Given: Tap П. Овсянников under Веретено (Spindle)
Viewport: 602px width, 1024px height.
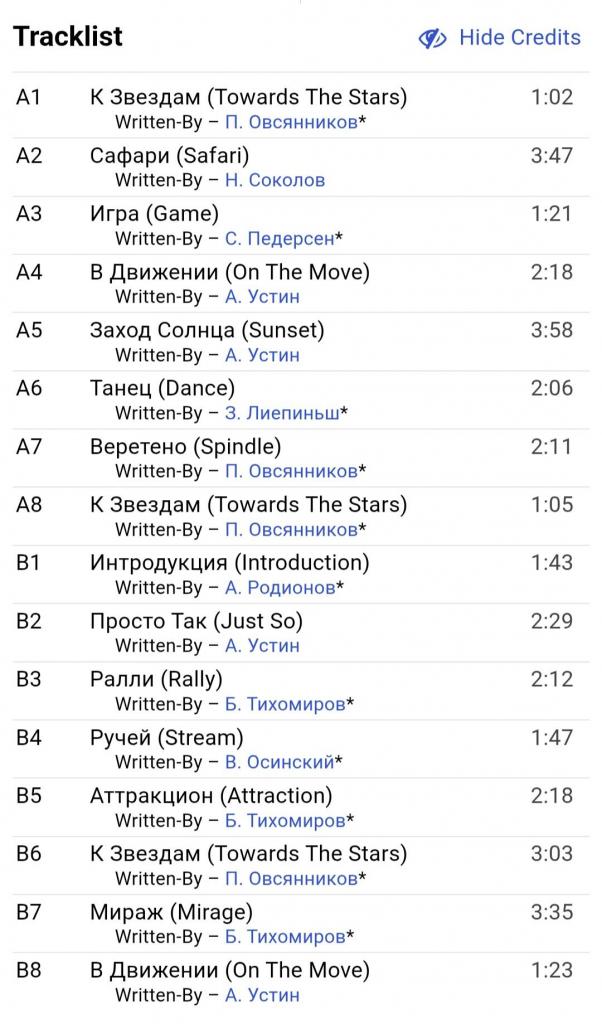Looking at the screenshot, I should click(290, 471).
